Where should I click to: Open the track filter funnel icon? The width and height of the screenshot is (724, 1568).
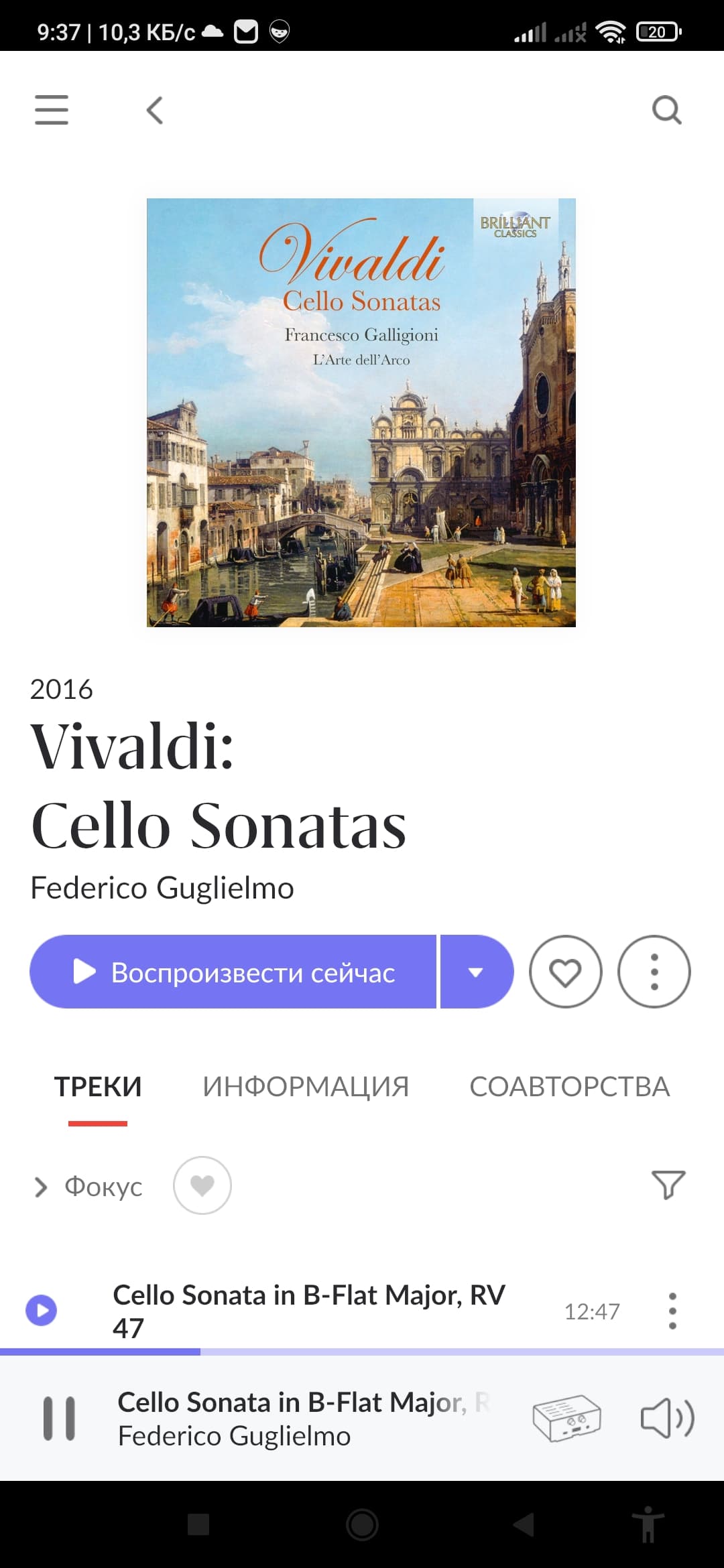point(668,1185)
